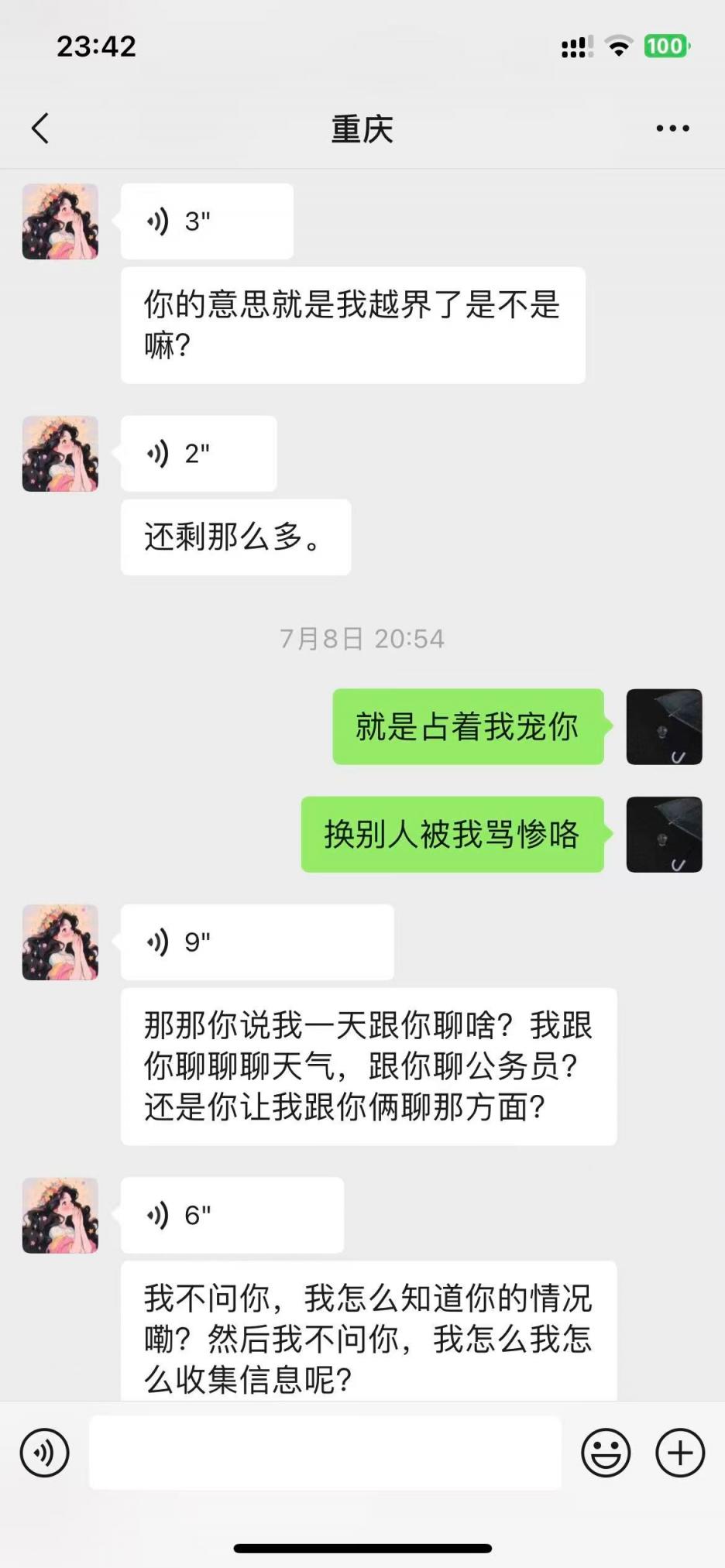This screenshot has height=1568, width=725.
Task: Play the 6-second voice message
Action: 232,1216
